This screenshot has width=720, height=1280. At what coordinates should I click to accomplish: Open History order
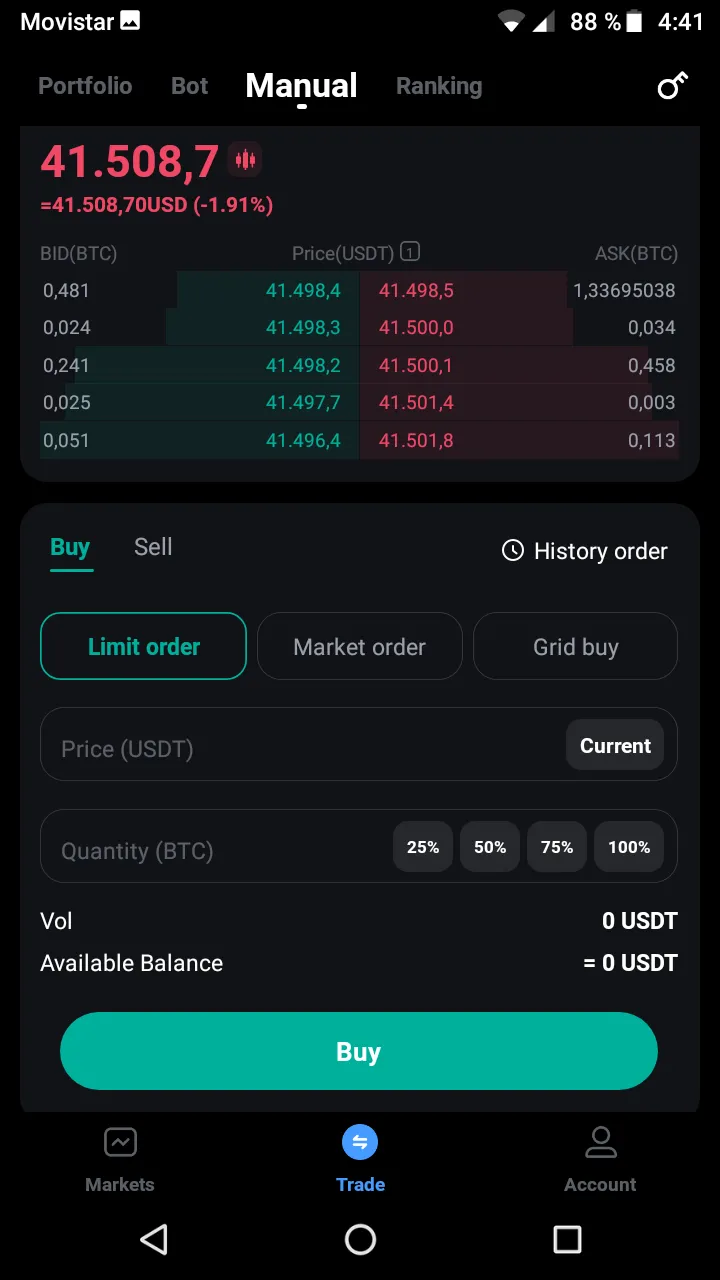coord(585,551)
